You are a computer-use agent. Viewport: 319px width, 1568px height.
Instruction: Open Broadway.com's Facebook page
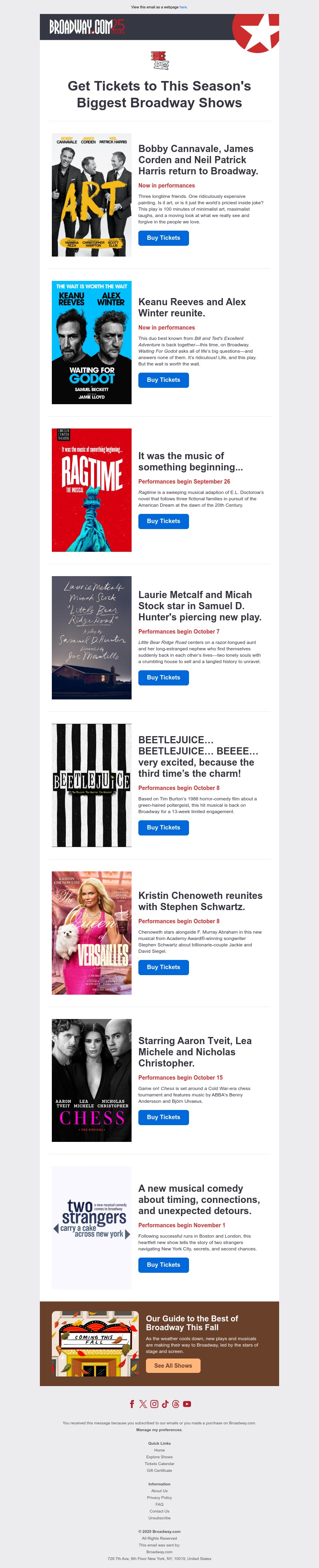click(x=132, y=1404)
